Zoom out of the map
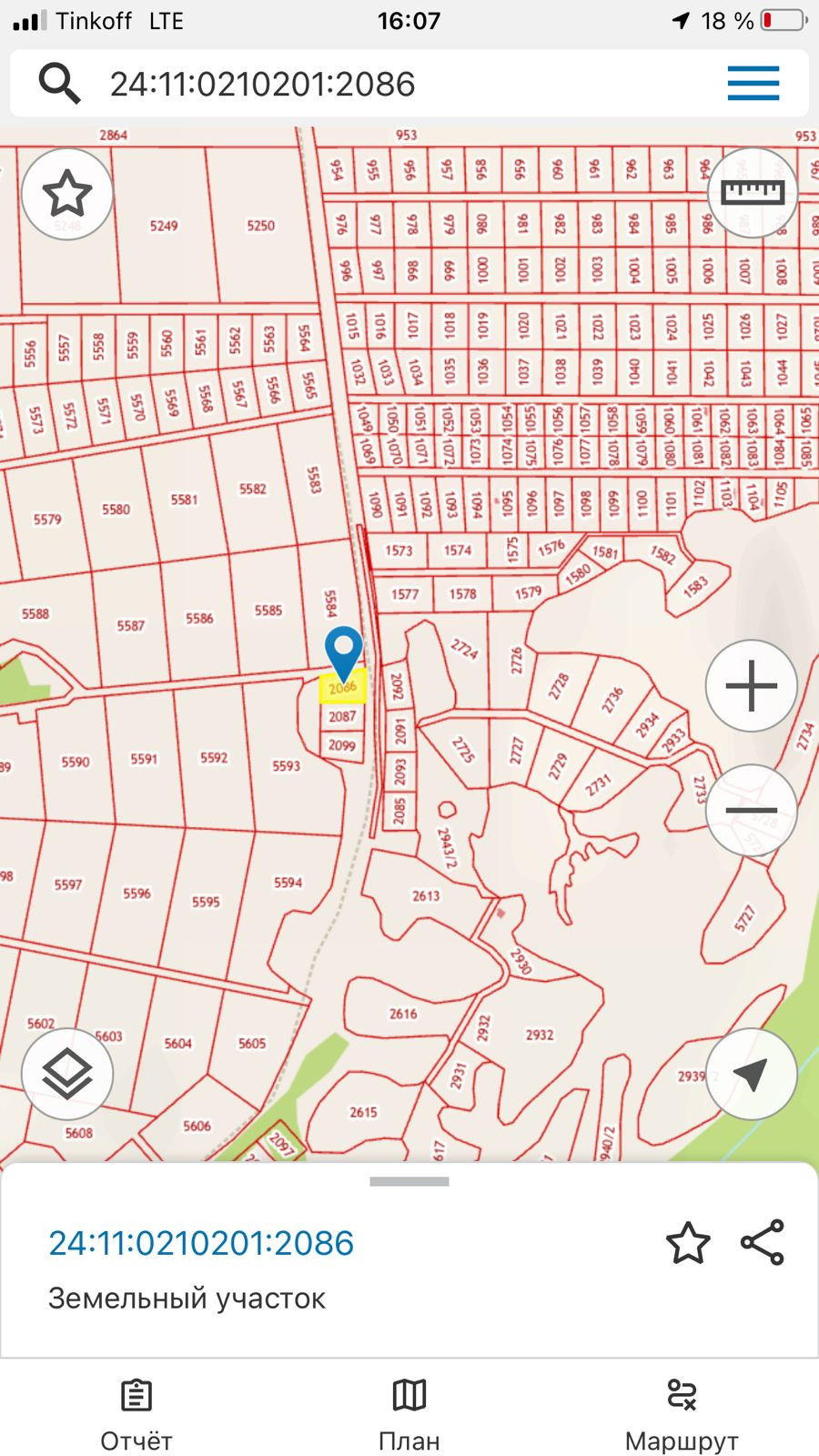Screen dimensions: 819x1456 tap(752, 810)
